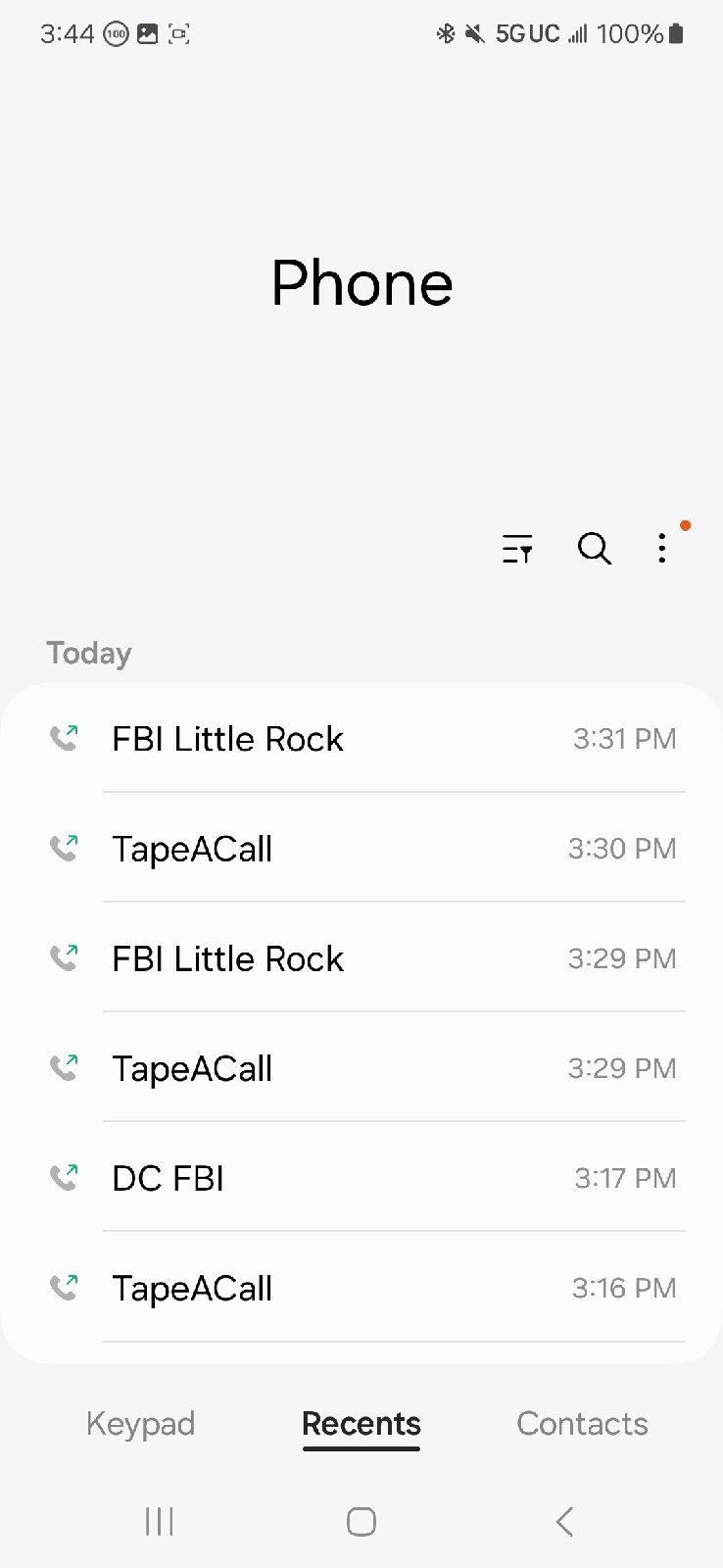723x1568 pixels.
Task: Search call history with magnifier icon
Action: (595, 549)
